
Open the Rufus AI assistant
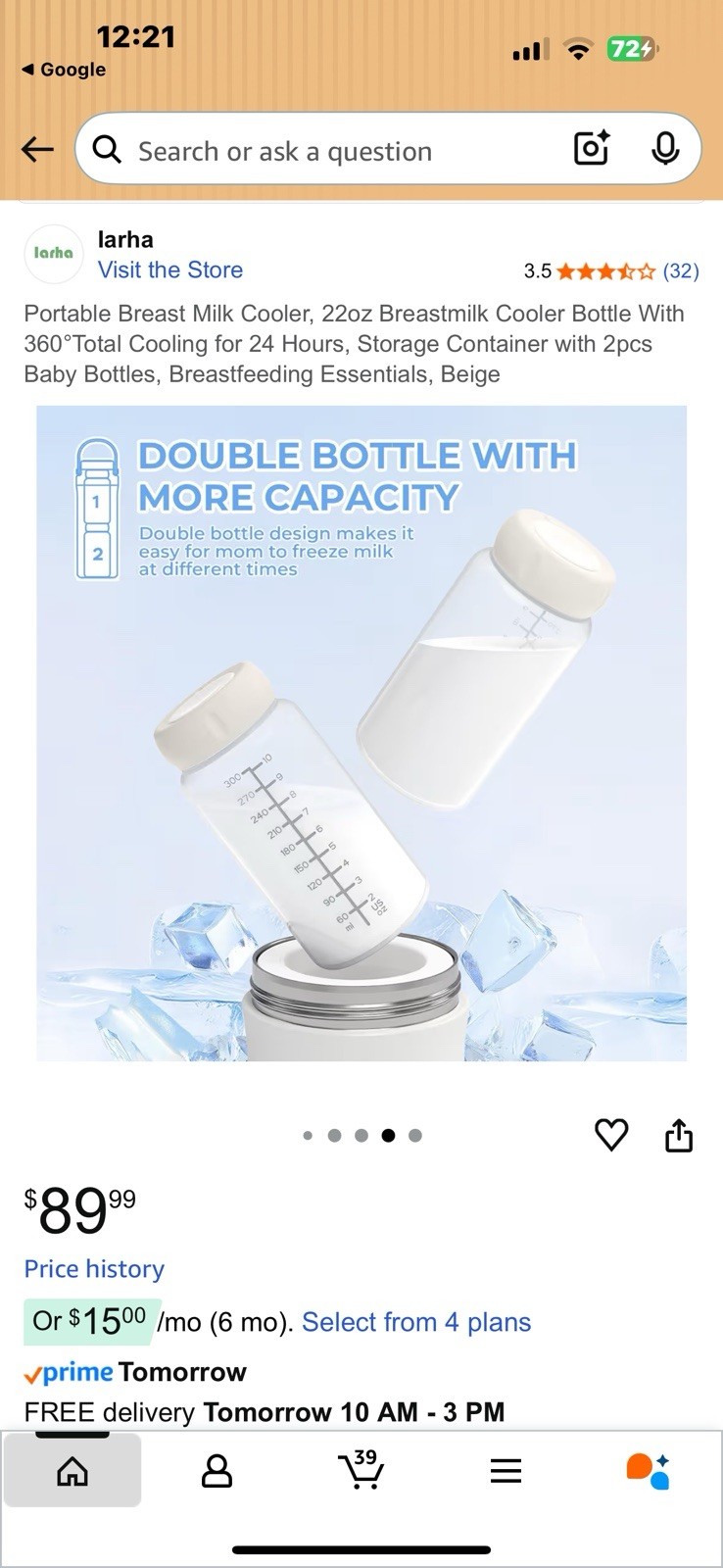tap(648, 1470)
